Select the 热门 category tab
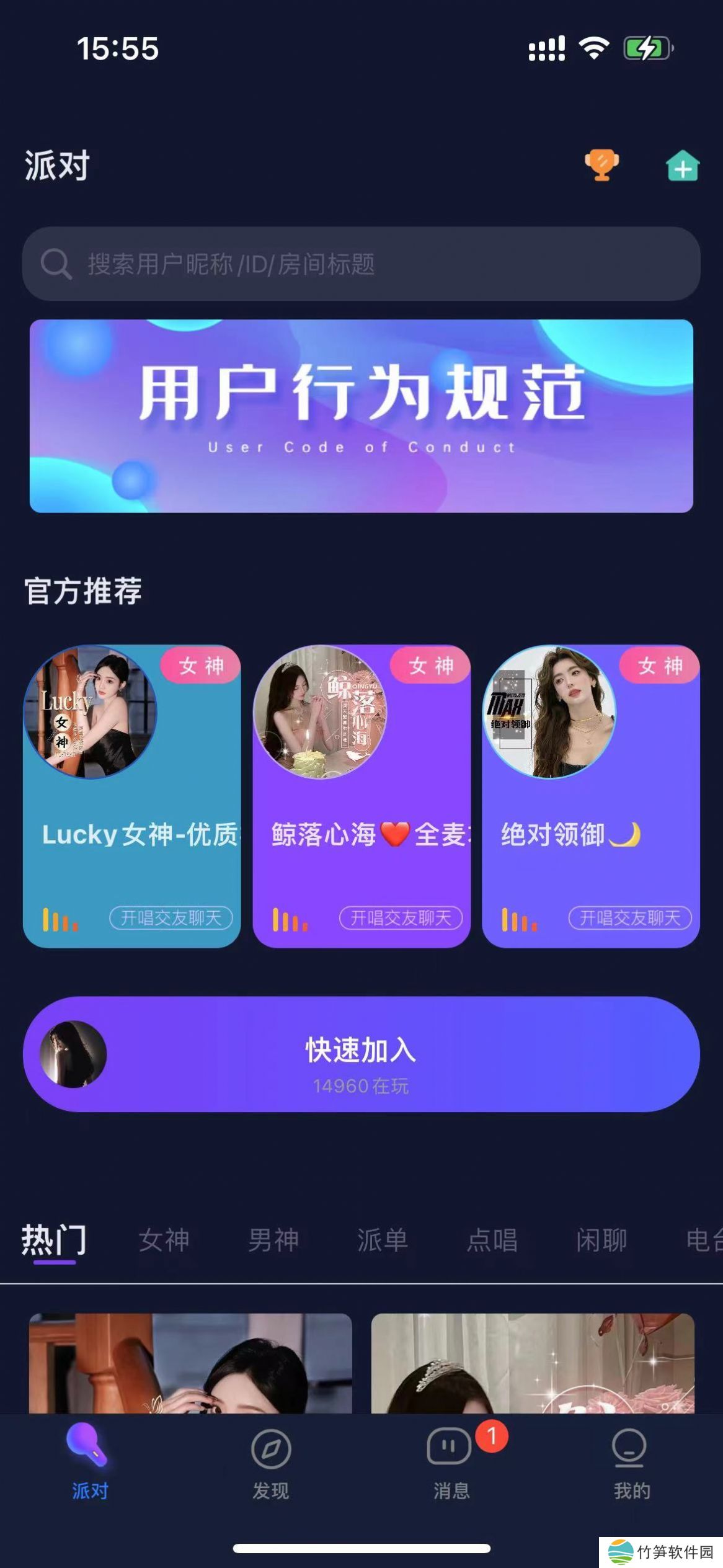 coord(54,1240)
